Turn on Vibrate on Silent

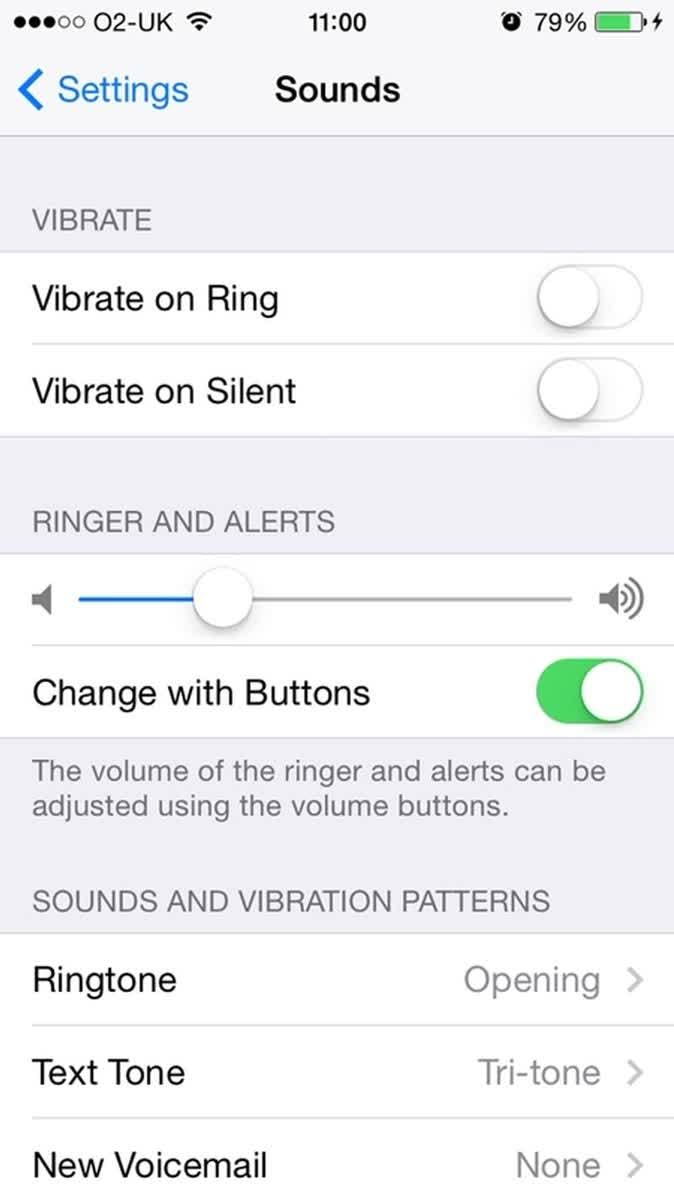tap(588, 390)
